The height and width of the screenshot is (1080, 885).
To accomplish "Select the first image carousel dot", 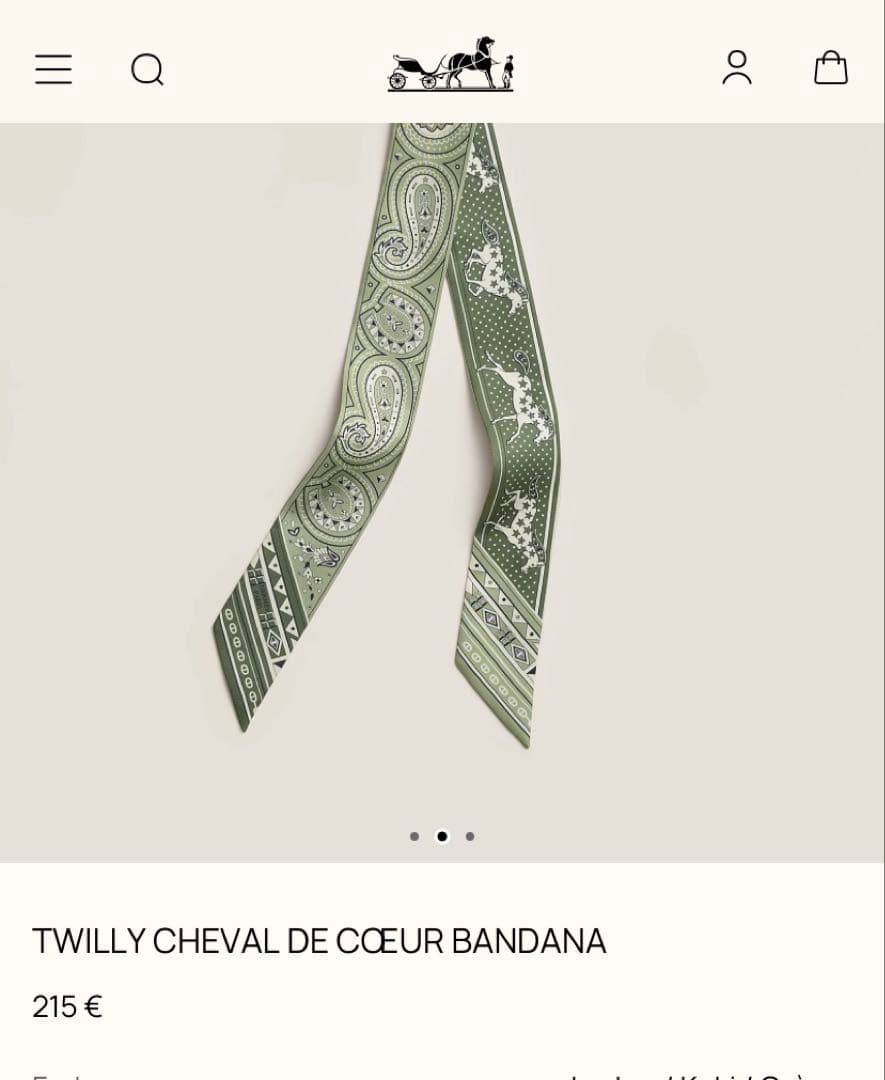I will 414,836.
